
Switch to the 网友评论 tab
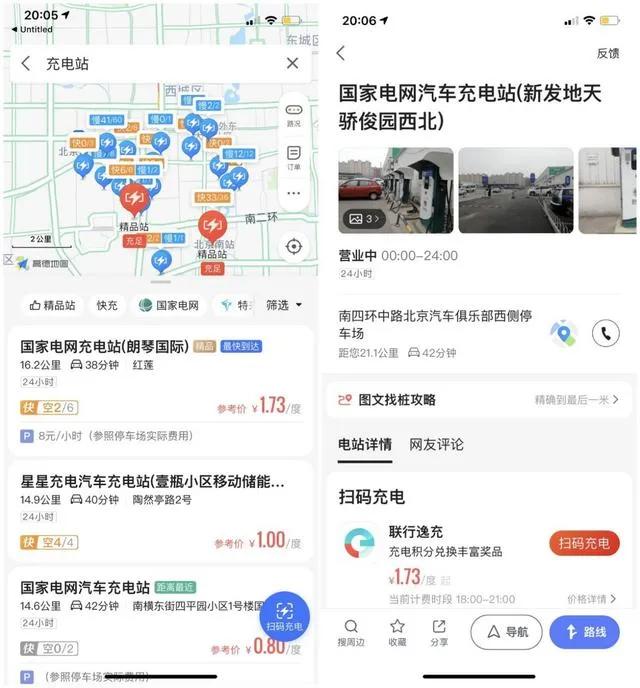437,444
